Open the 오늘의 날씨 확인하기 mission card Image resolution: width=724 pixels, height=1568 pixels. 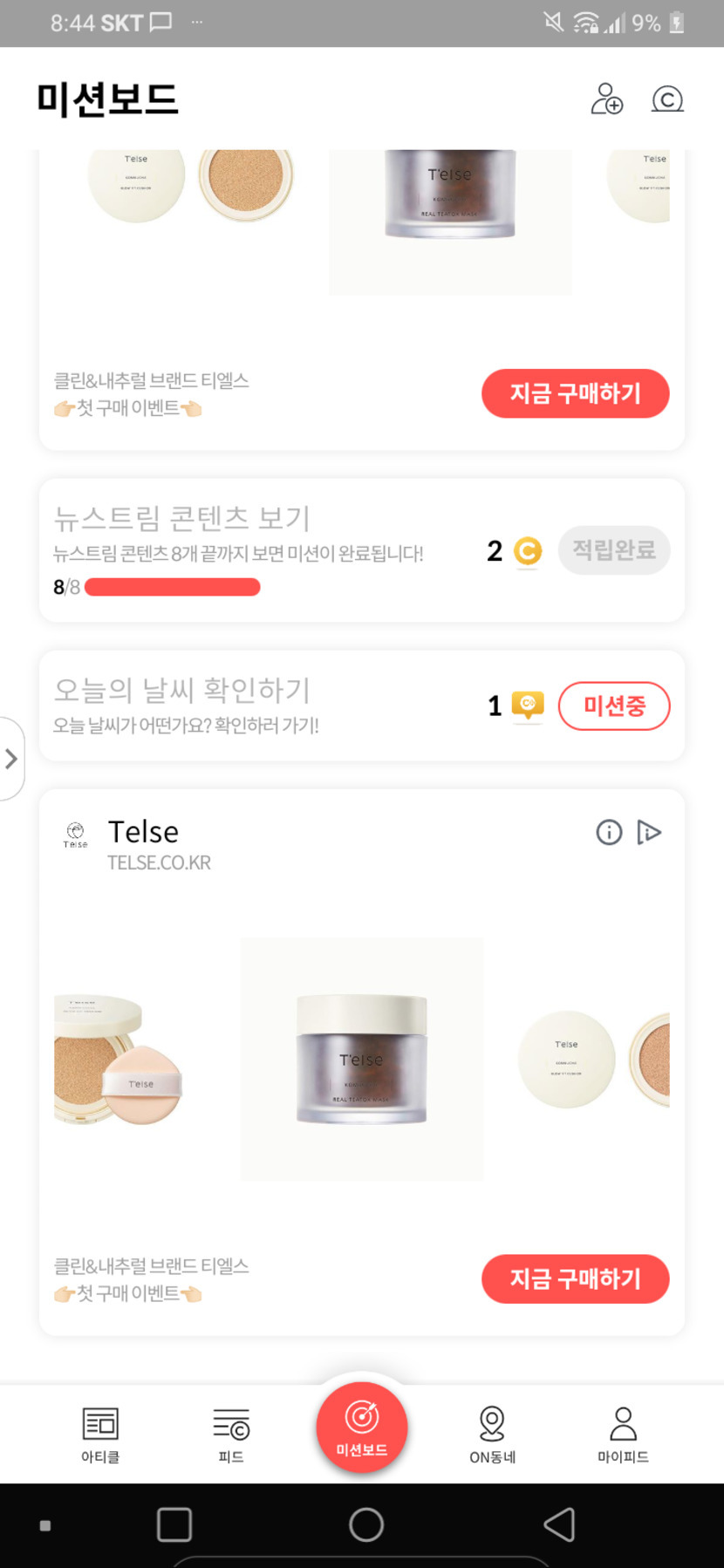point(262,706)
